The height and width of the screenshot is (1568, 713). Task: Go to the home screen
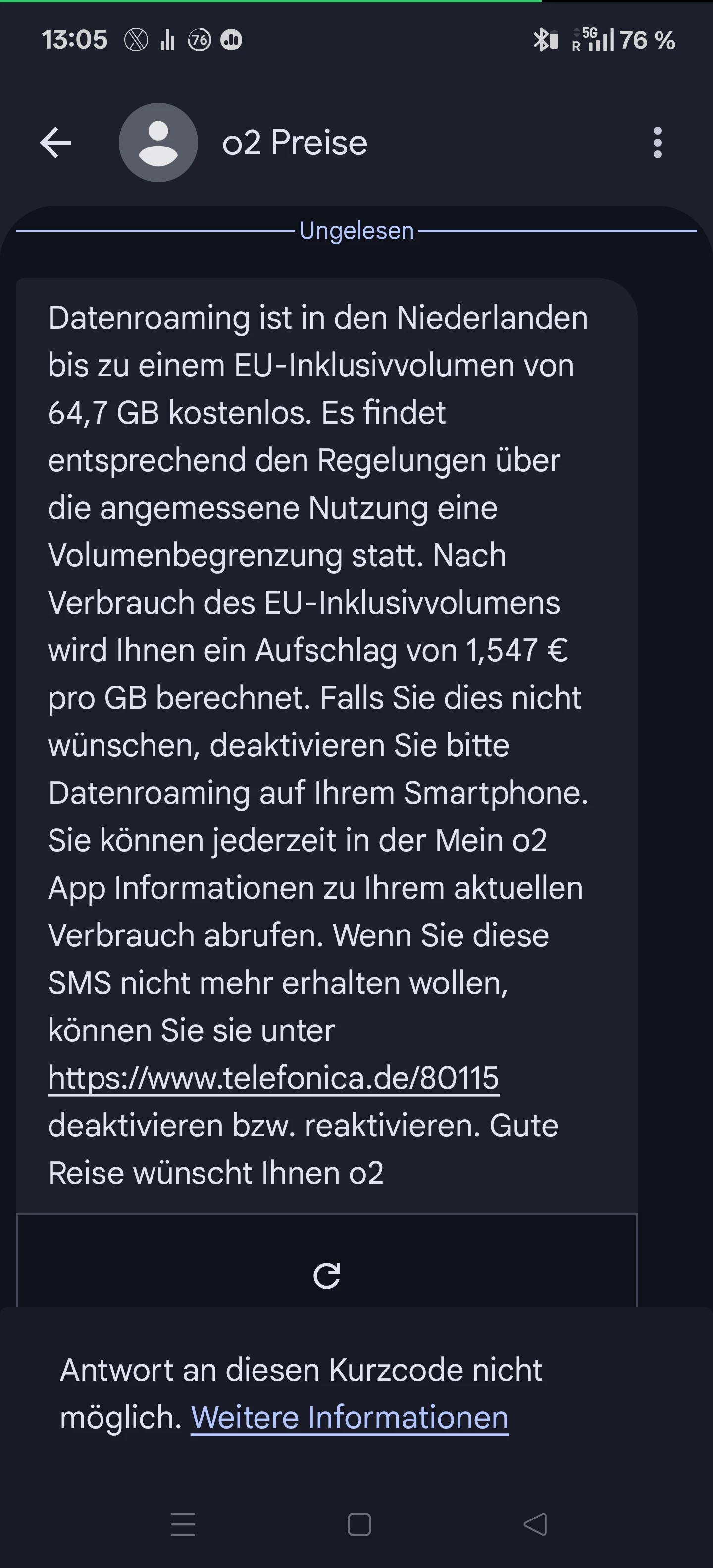pyautogui.click(x=358, y=1524)
